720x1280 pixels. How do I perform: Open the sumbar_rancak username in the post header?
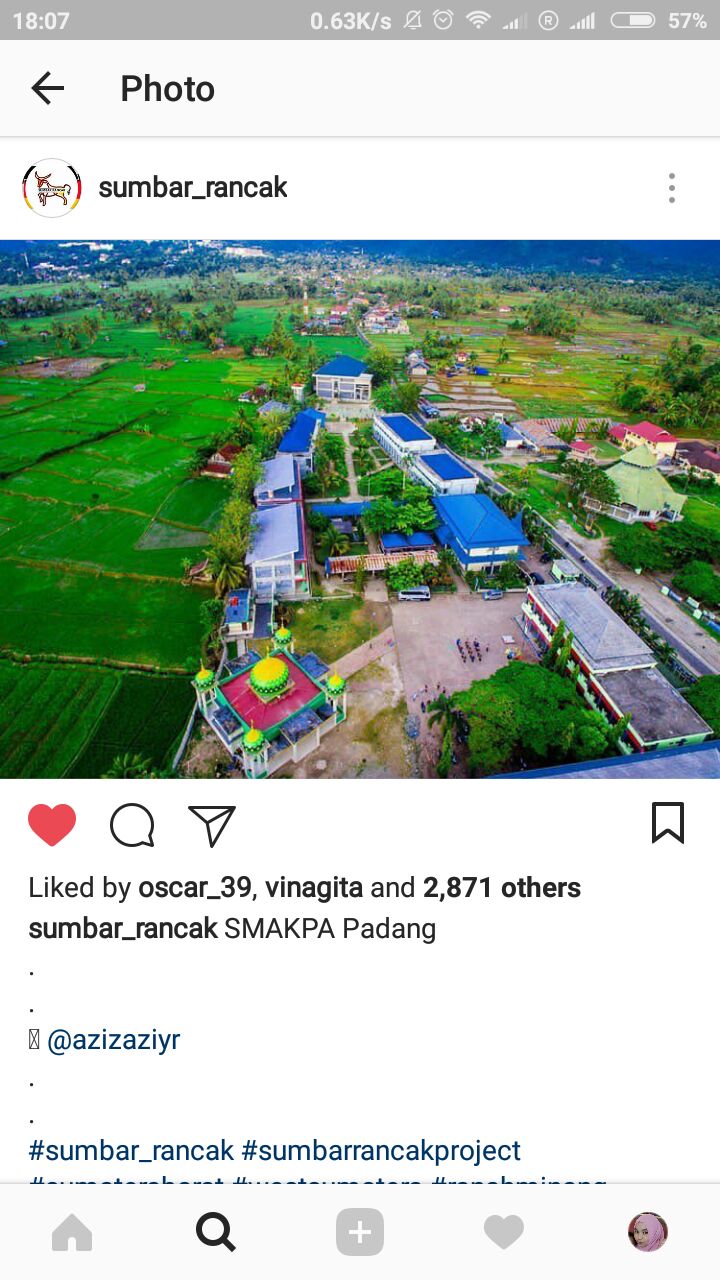coord(193,187)
